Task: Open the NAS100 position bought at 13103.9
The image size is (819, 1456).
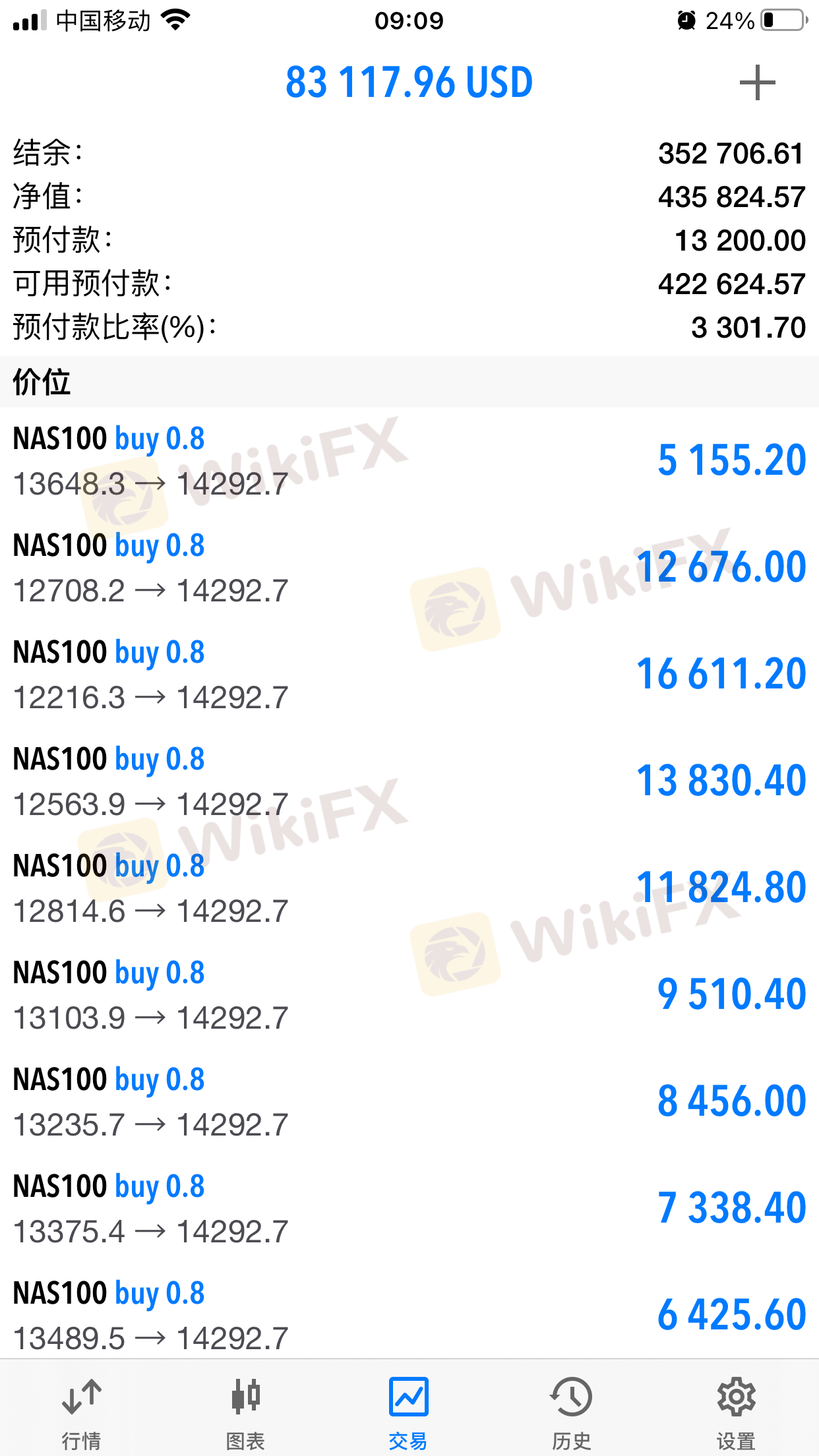Action: (x=409, y=995)
